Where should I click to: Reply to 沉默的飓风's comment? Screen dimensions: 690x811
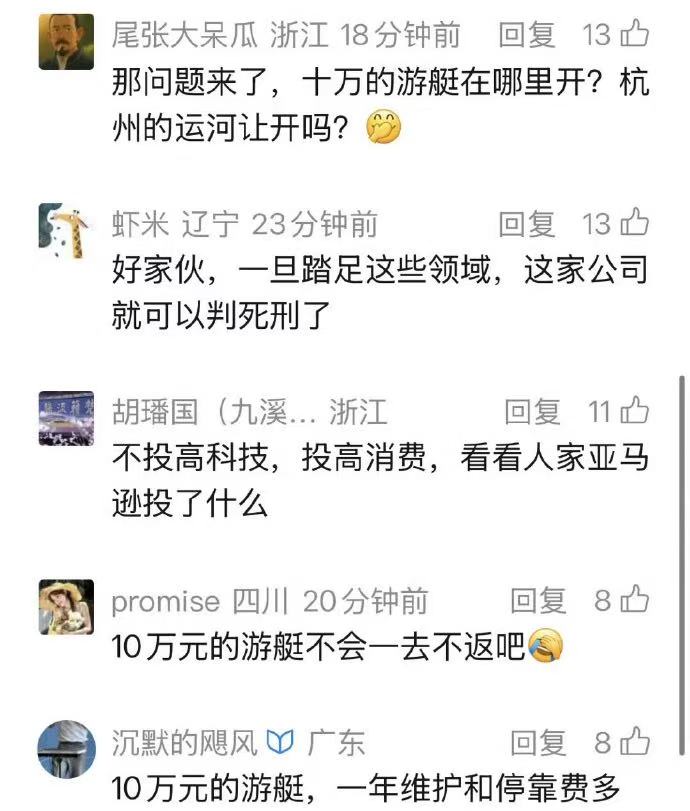click(x=538, y=743)
